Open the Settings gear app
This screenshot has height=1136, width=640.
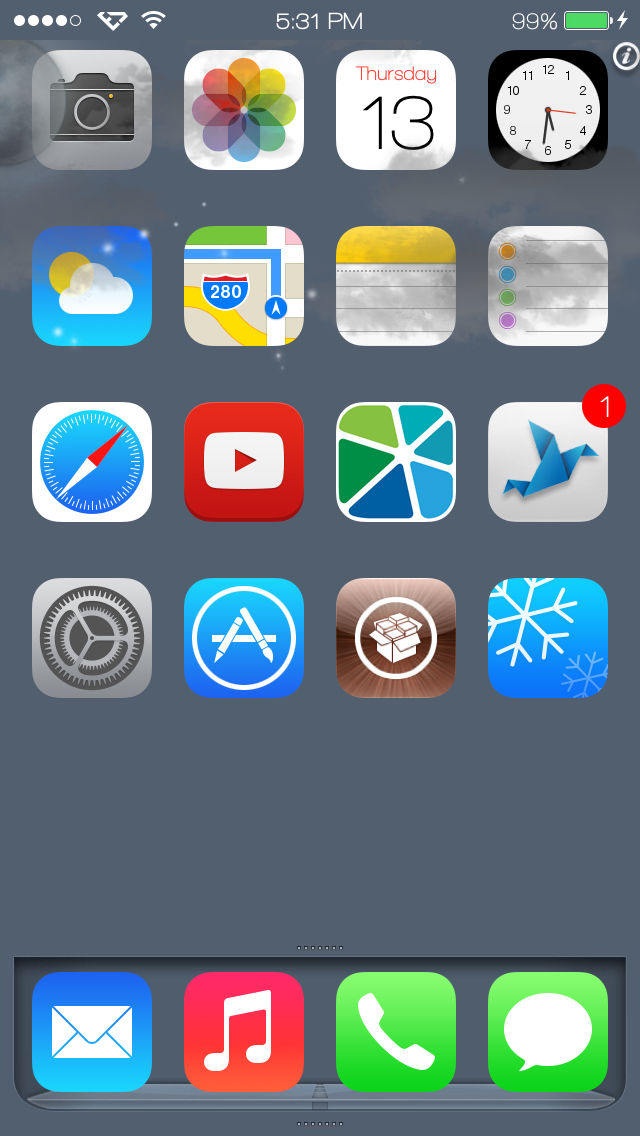92,638
